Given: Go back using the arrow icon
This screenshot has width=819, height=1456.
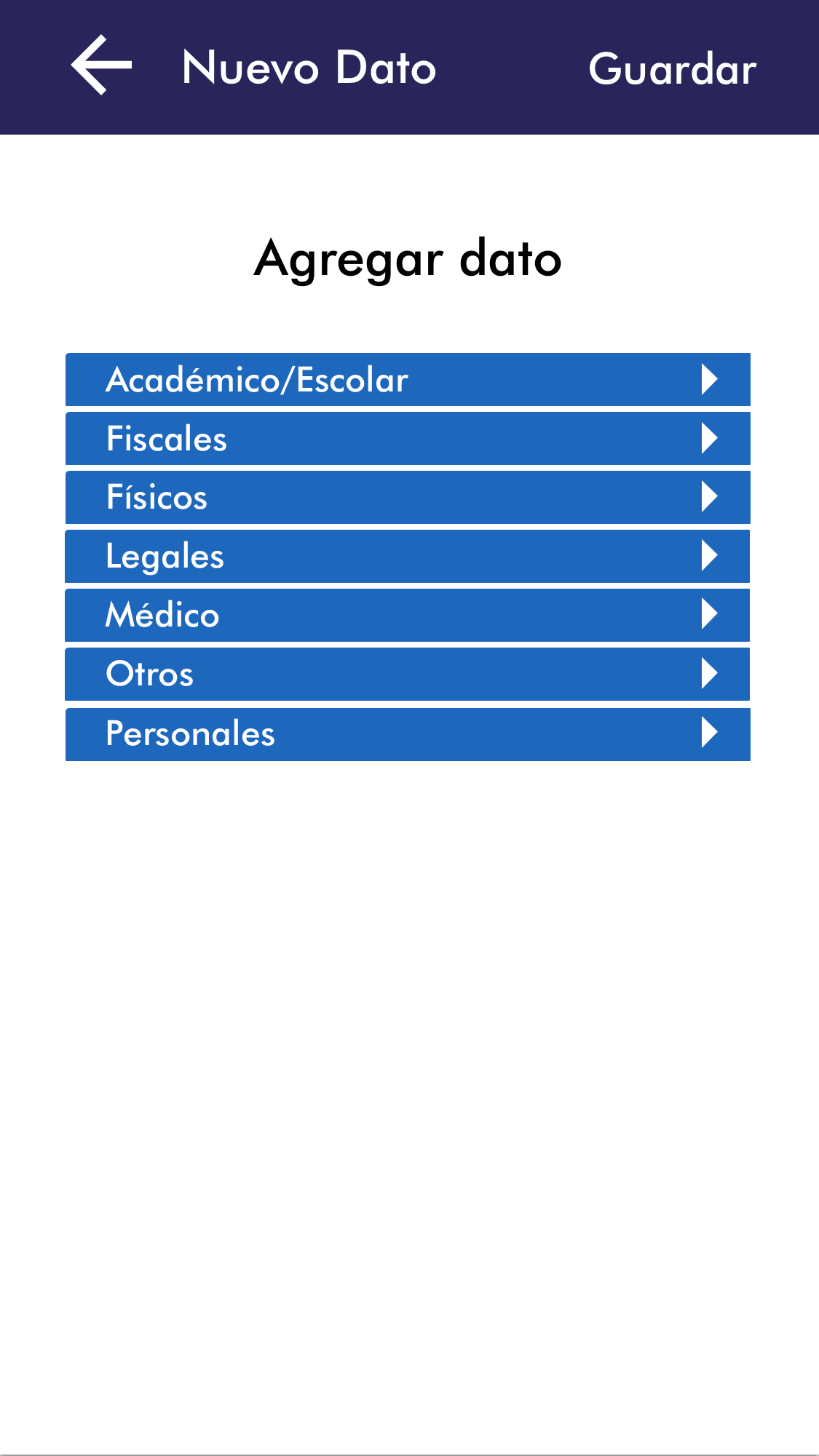Looking at the screenshot, I should (x=101, y=65).
